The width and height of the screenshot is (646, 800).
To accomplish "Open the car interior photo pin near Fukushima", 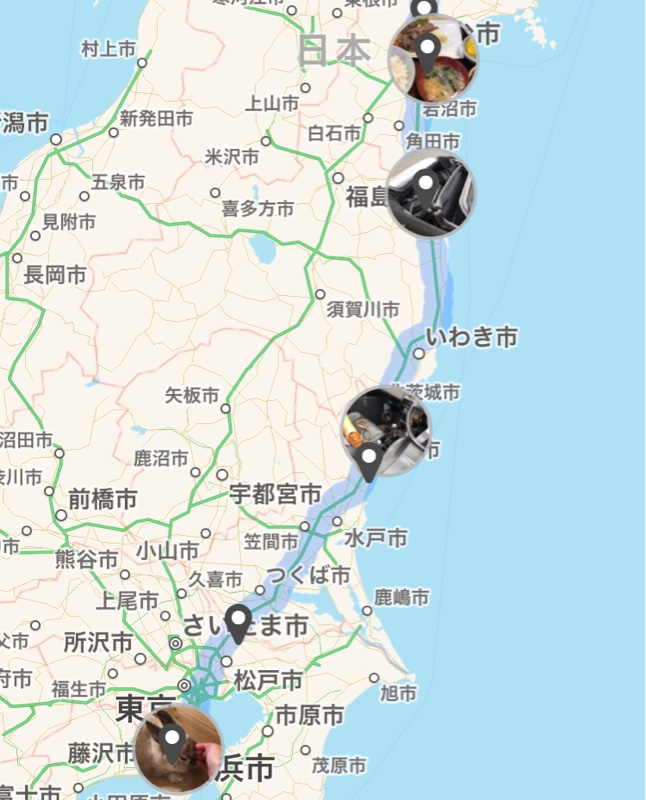I will tap(430, 194).
